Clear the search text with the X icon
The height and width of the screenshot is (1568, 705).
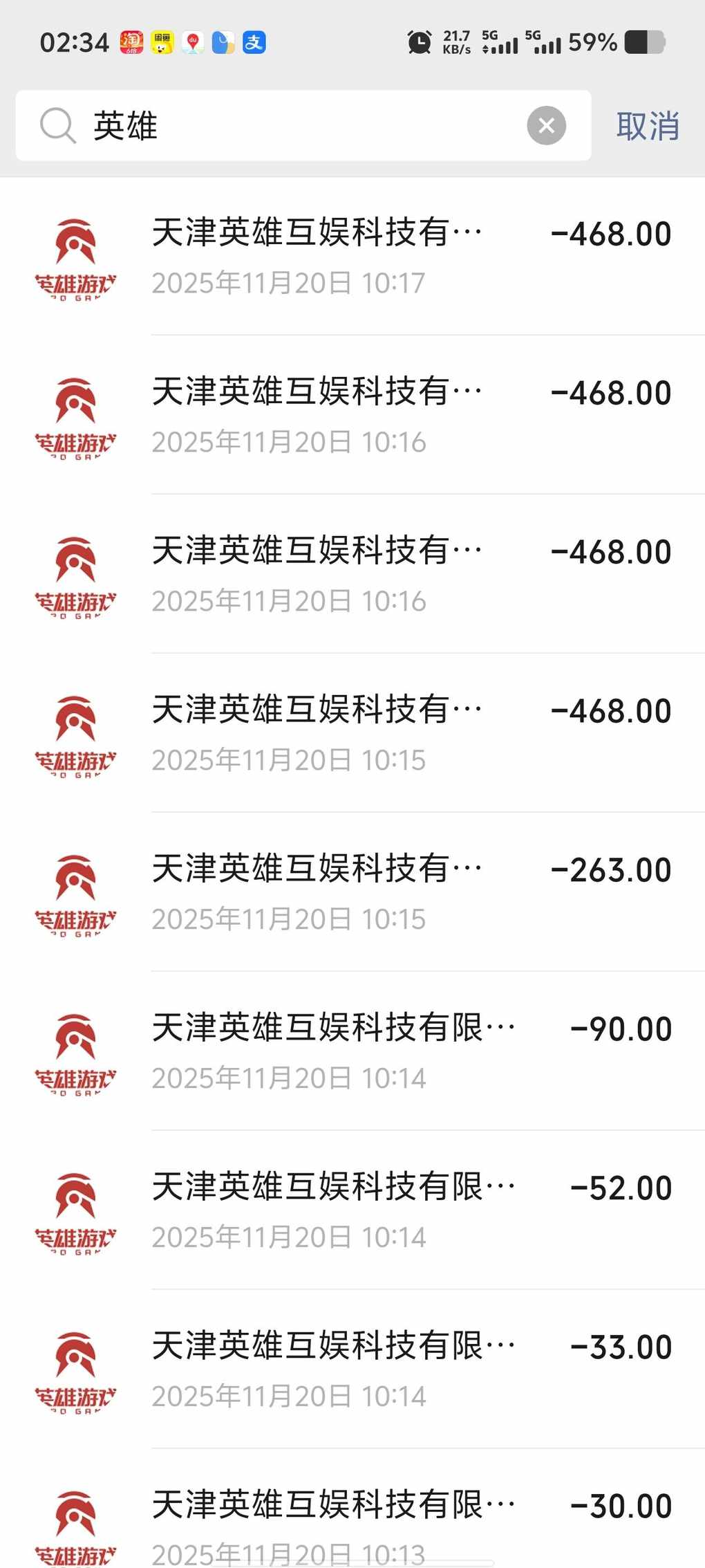point(546,126)
